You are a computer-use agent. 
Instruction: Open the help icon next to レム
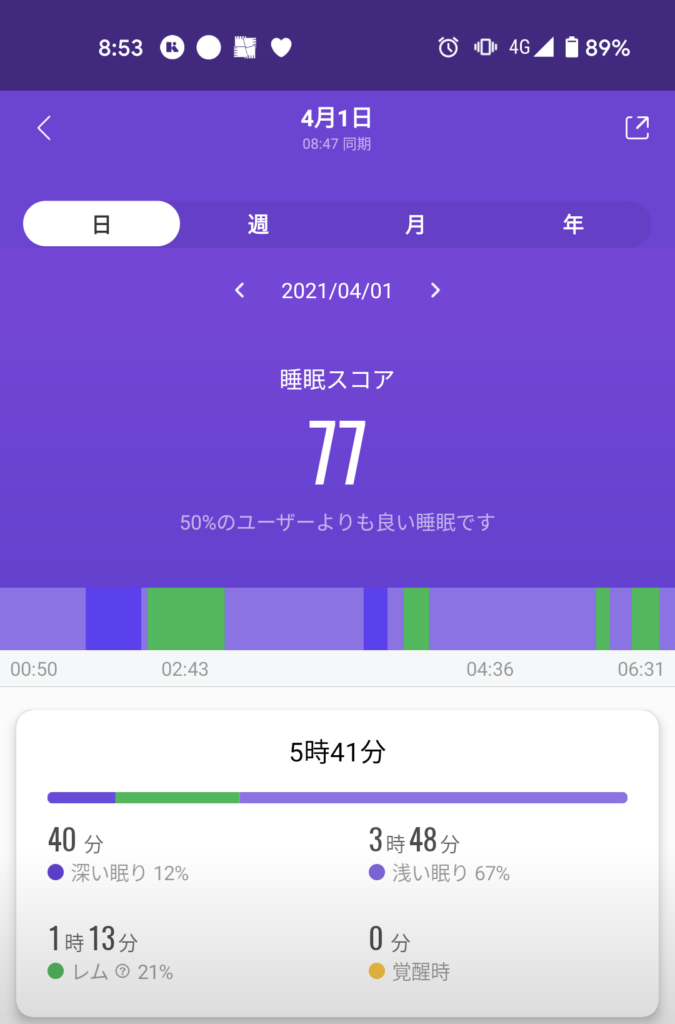tap(123, 971)
